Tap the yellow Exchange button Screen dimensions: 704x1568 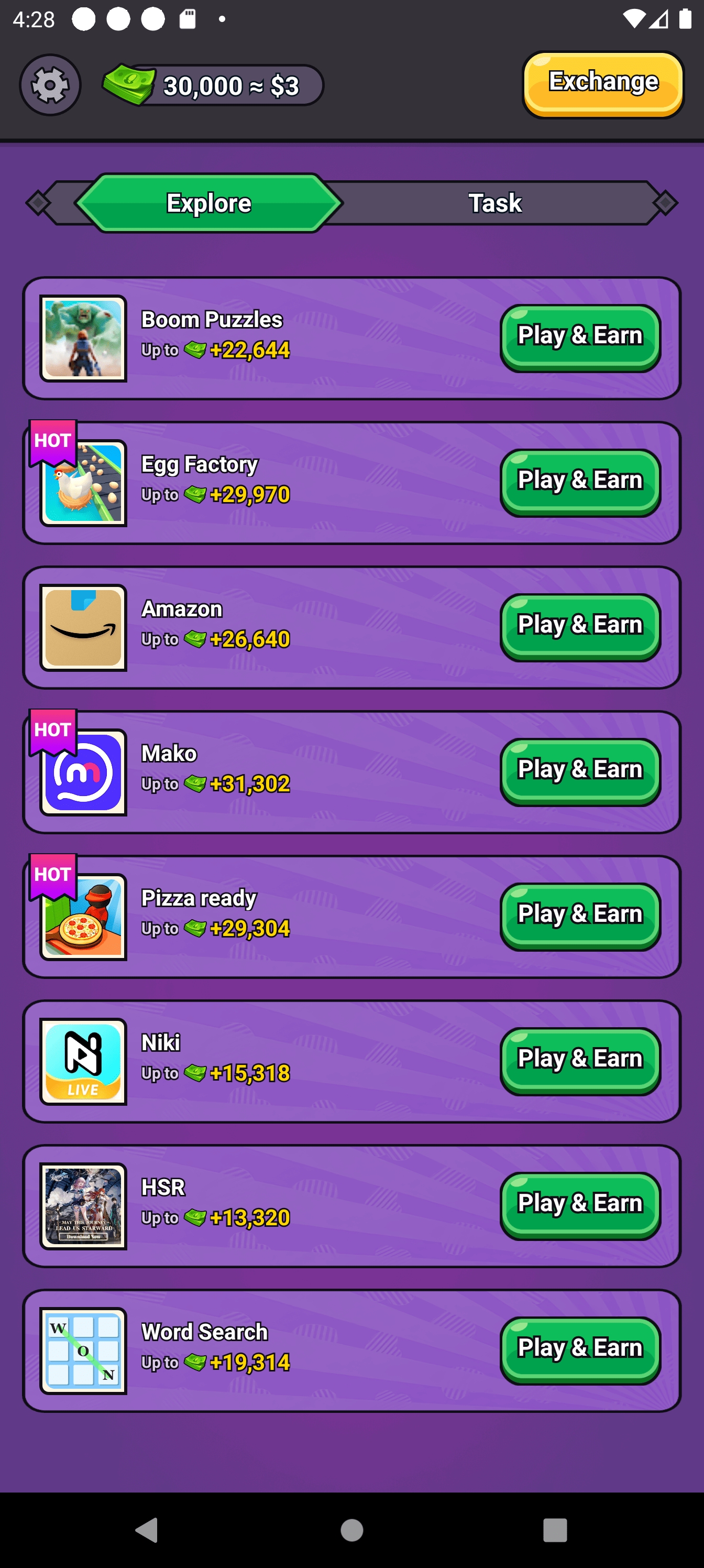602,84
